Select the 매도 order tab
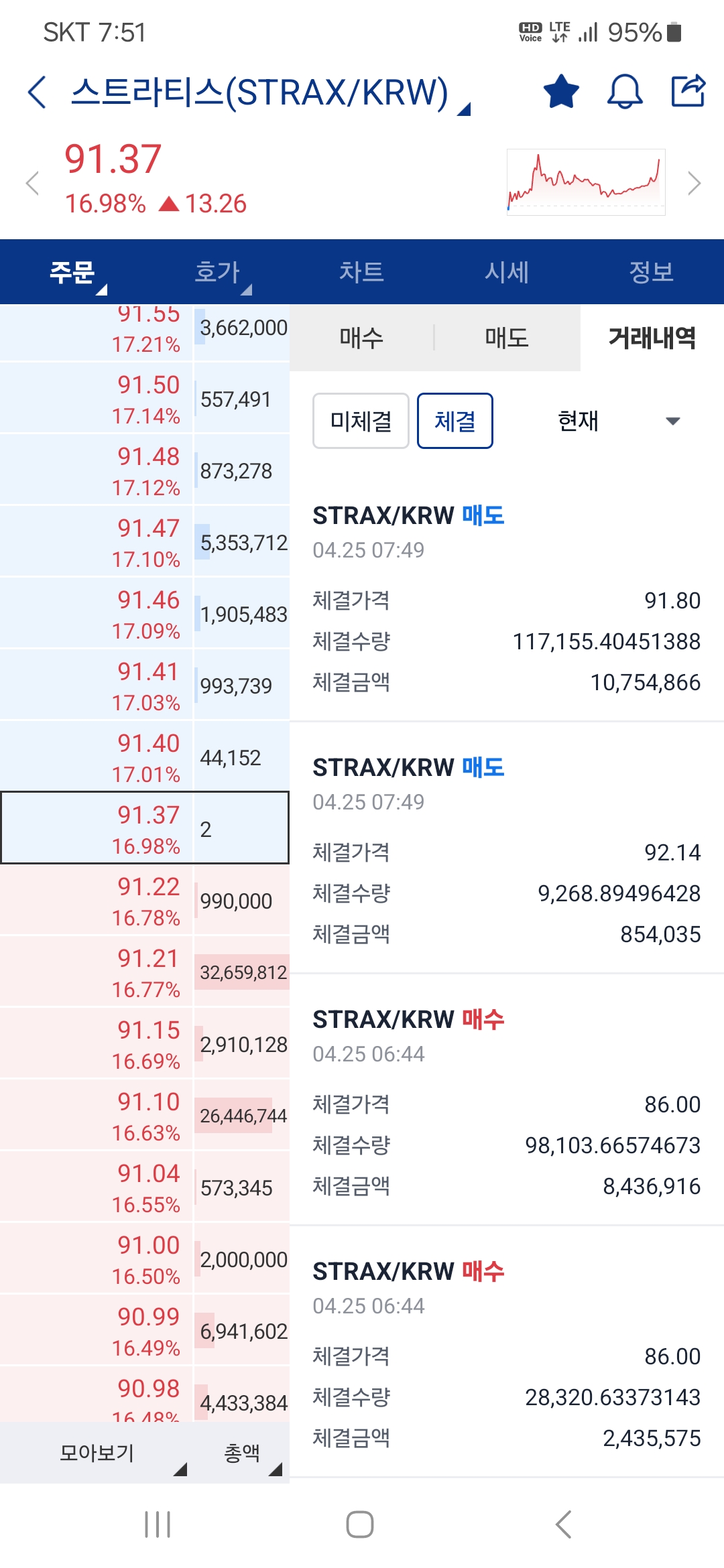This screenshot has height=1568, width=724. (x=507, y=338)
